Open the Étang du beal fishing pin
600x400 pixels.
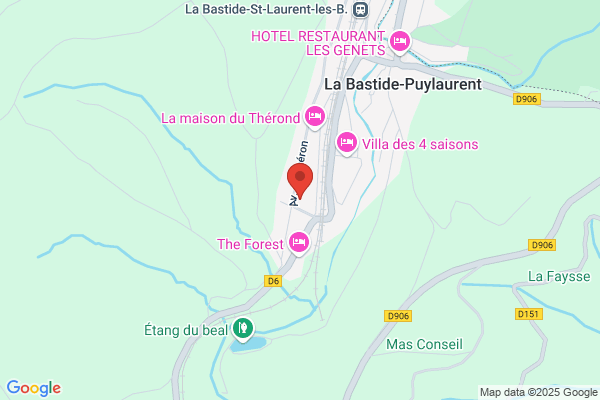coord(243,329)
